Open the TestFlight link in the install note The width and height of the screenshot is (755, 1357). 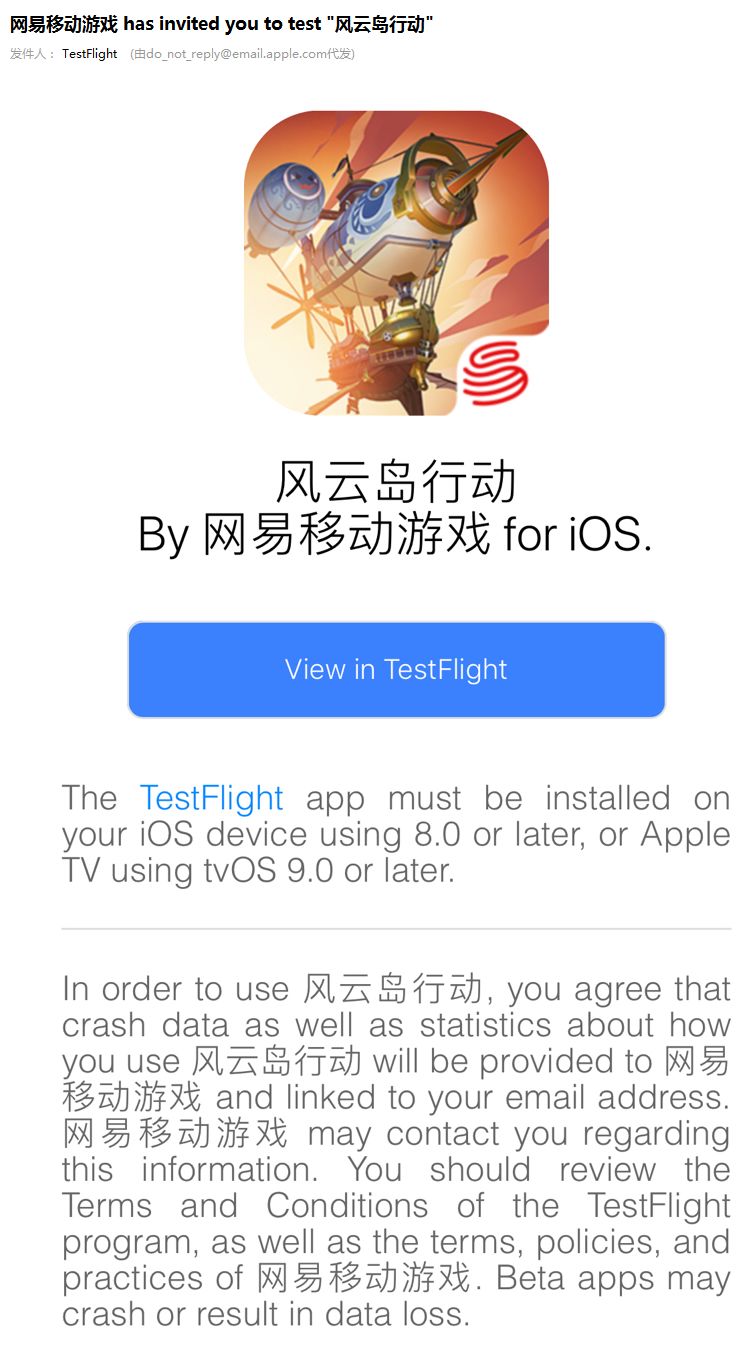(x=210, y=798)
